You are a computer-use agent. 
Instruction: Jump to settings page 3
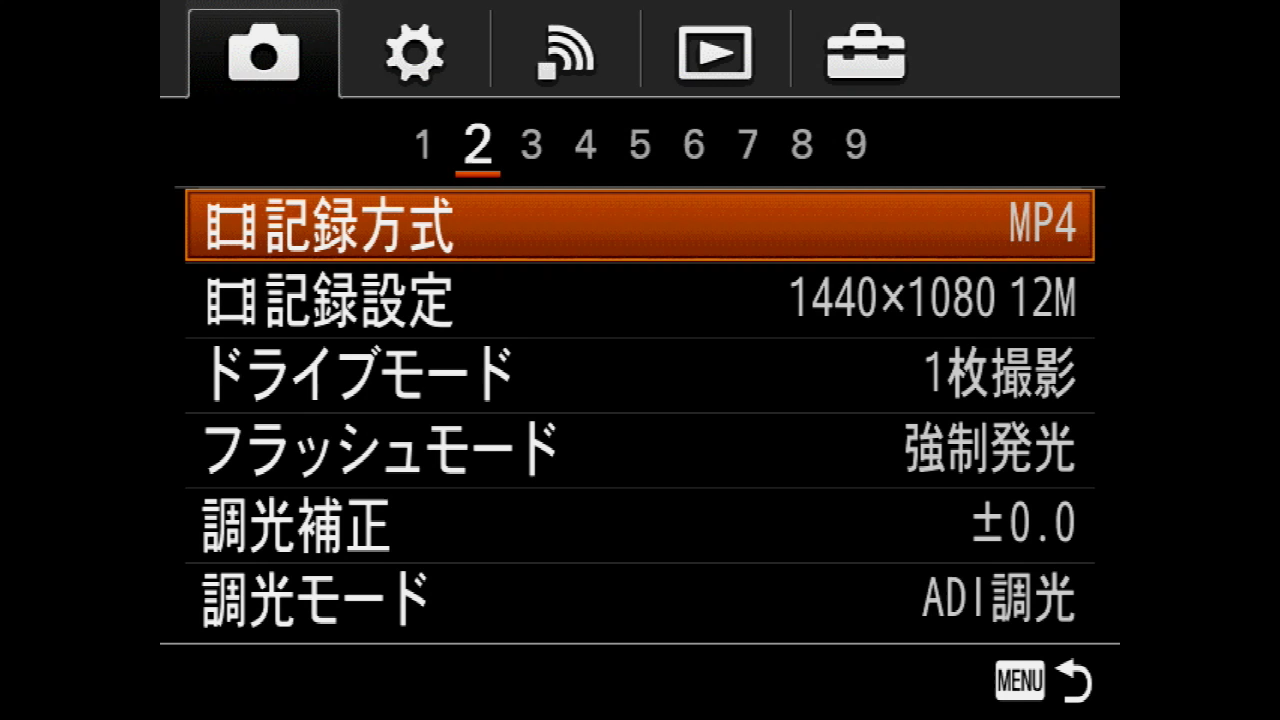click(531, 146)
